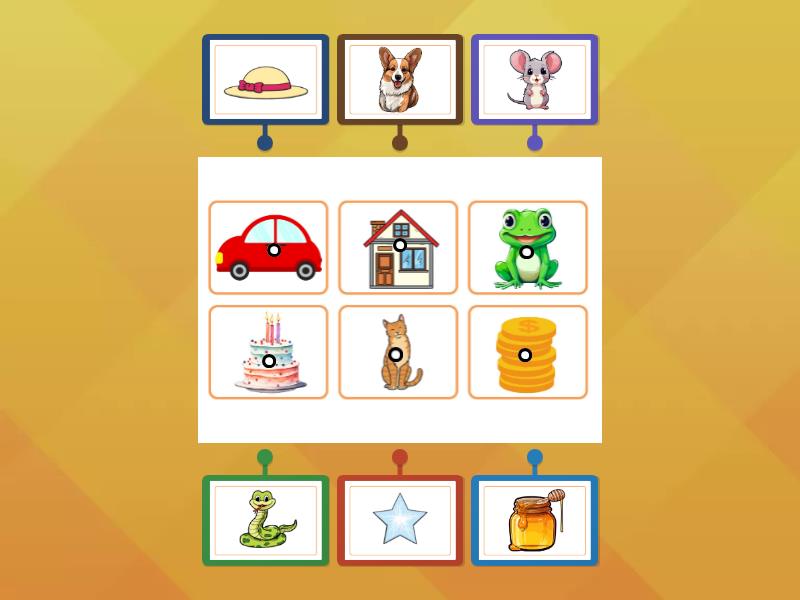Screen dimensions: 800x600
Task: Select the honey jar card
Action: click(x=534, y=520)
